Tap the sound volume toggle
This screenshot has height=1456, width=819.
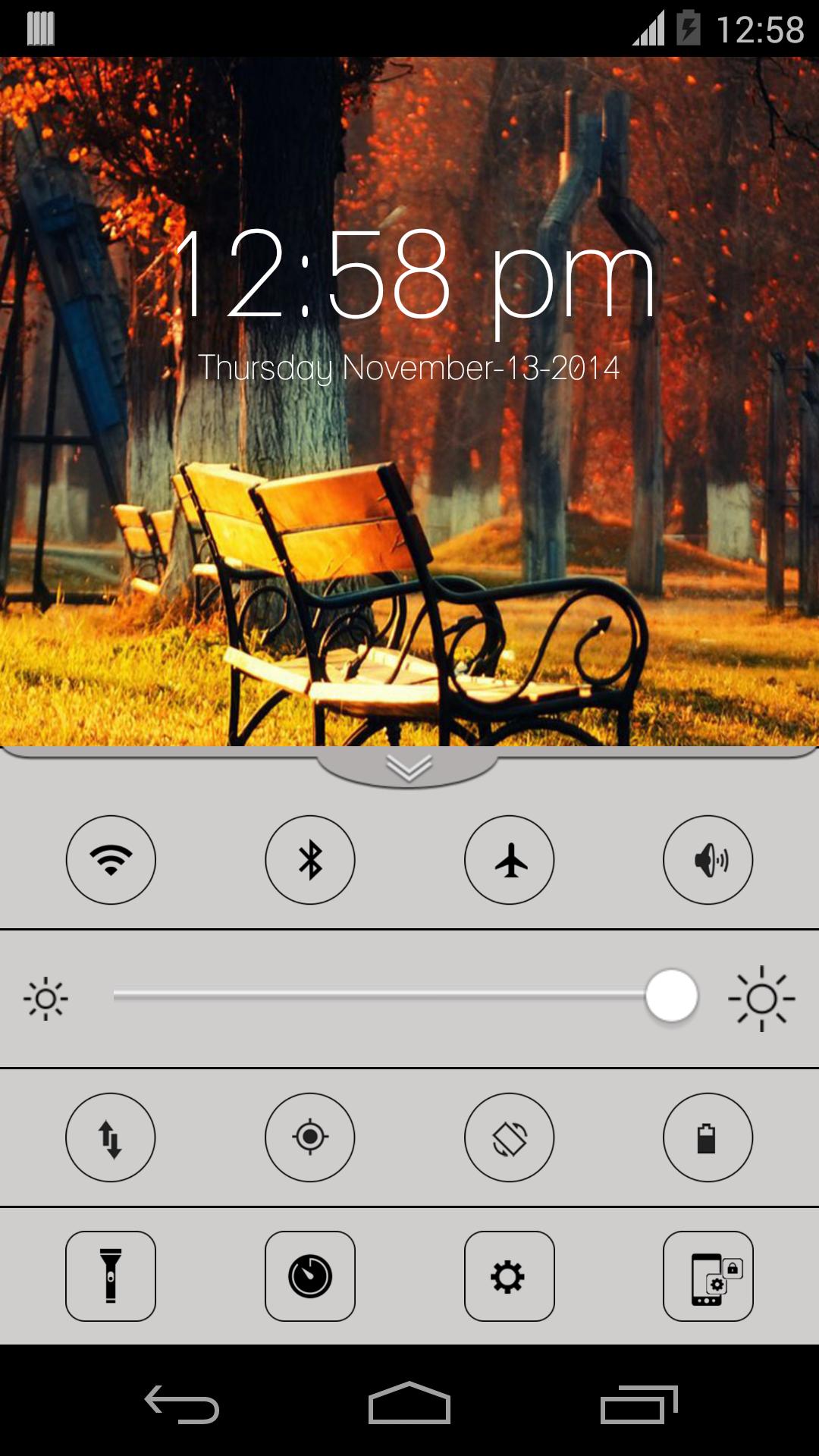point(708,860)
